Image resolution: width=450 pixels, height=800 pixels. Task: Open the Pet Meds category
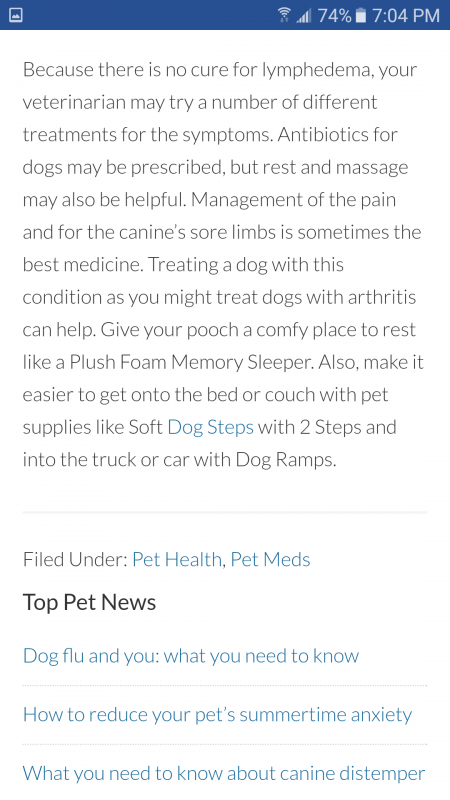270,560
